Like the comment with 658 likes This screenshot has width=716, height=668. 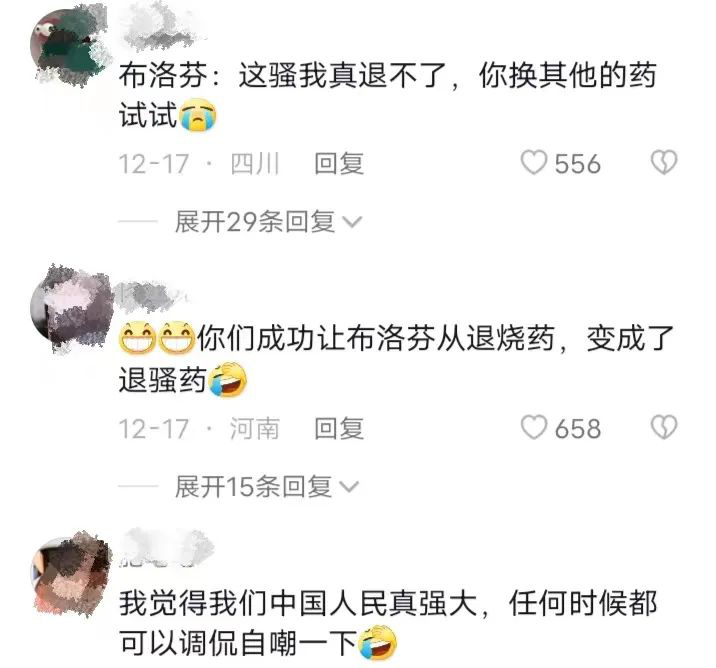tap(535, 428)
